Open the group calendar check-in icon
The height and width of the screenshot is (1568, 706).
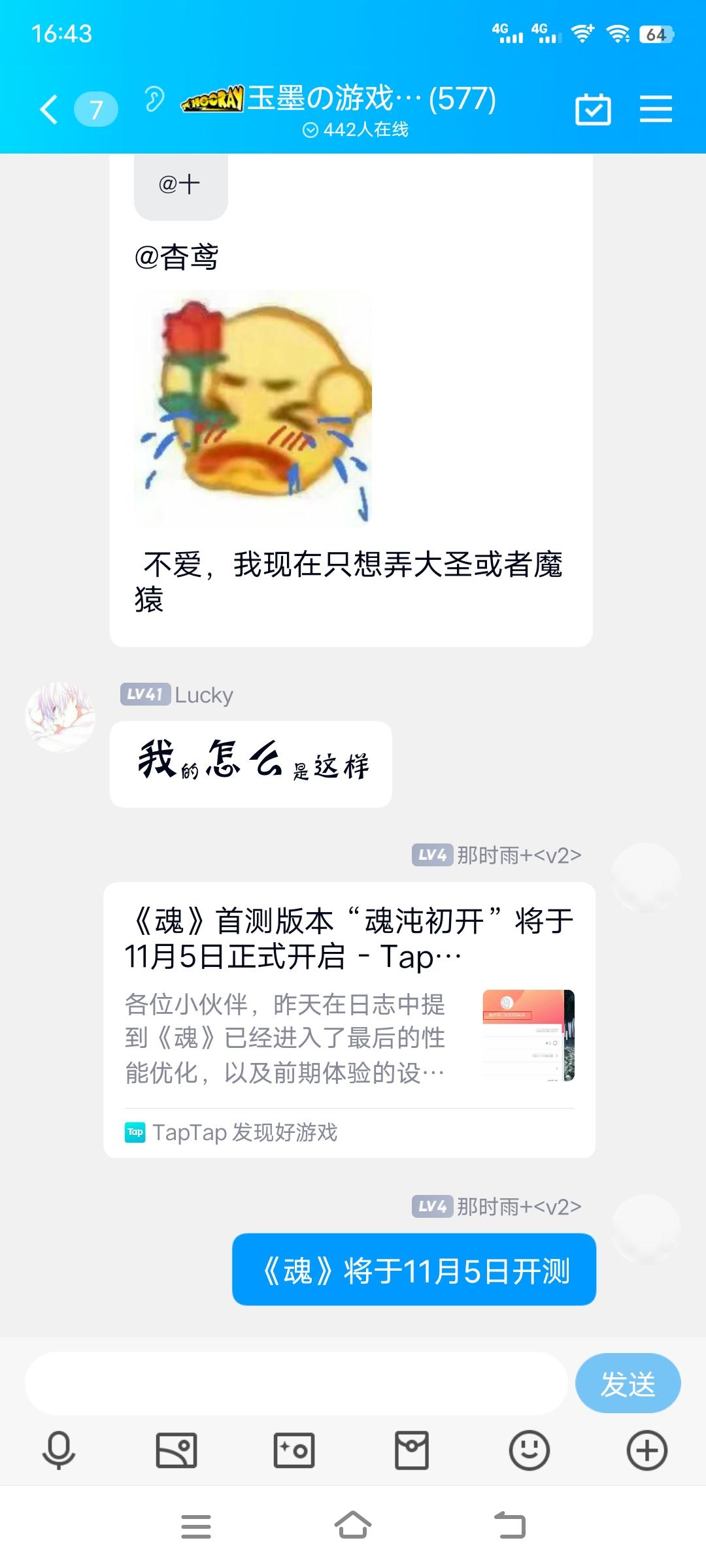pos(593,108)
